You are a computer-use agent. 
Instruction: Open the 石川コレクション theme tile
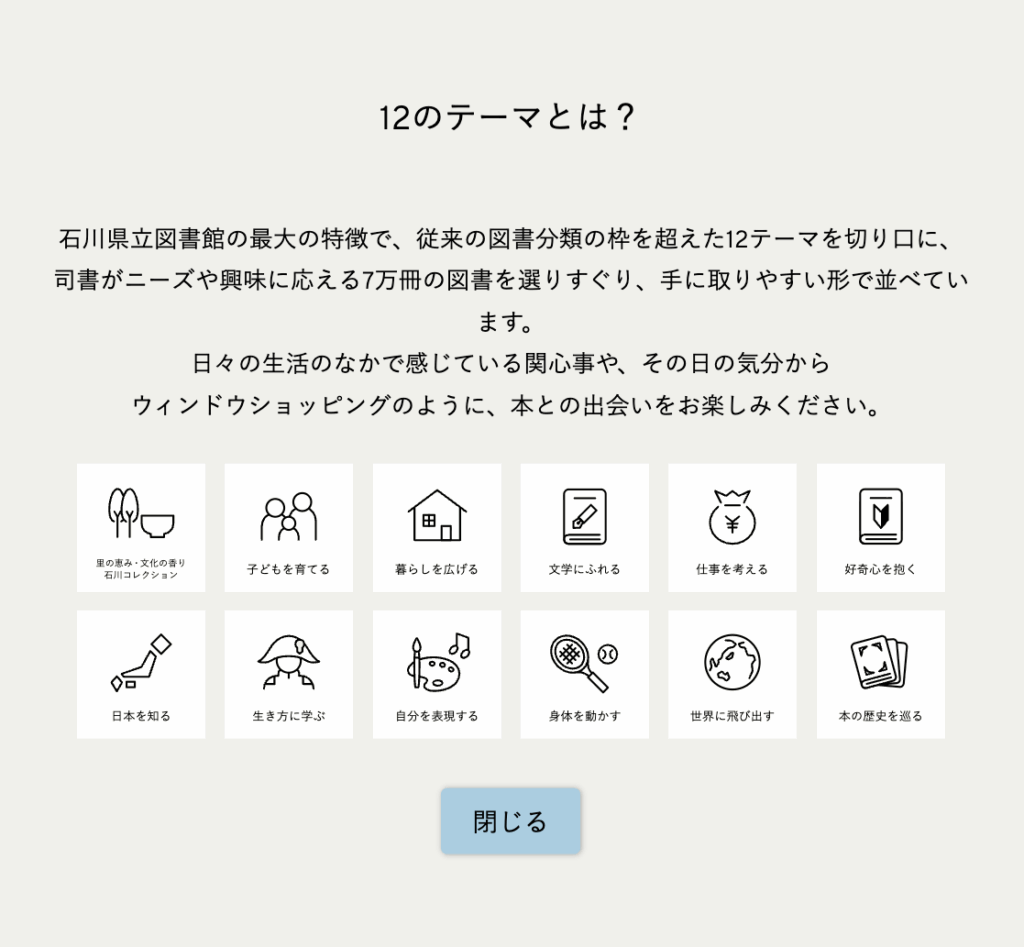pyautogui.click(x=141, y=528)
